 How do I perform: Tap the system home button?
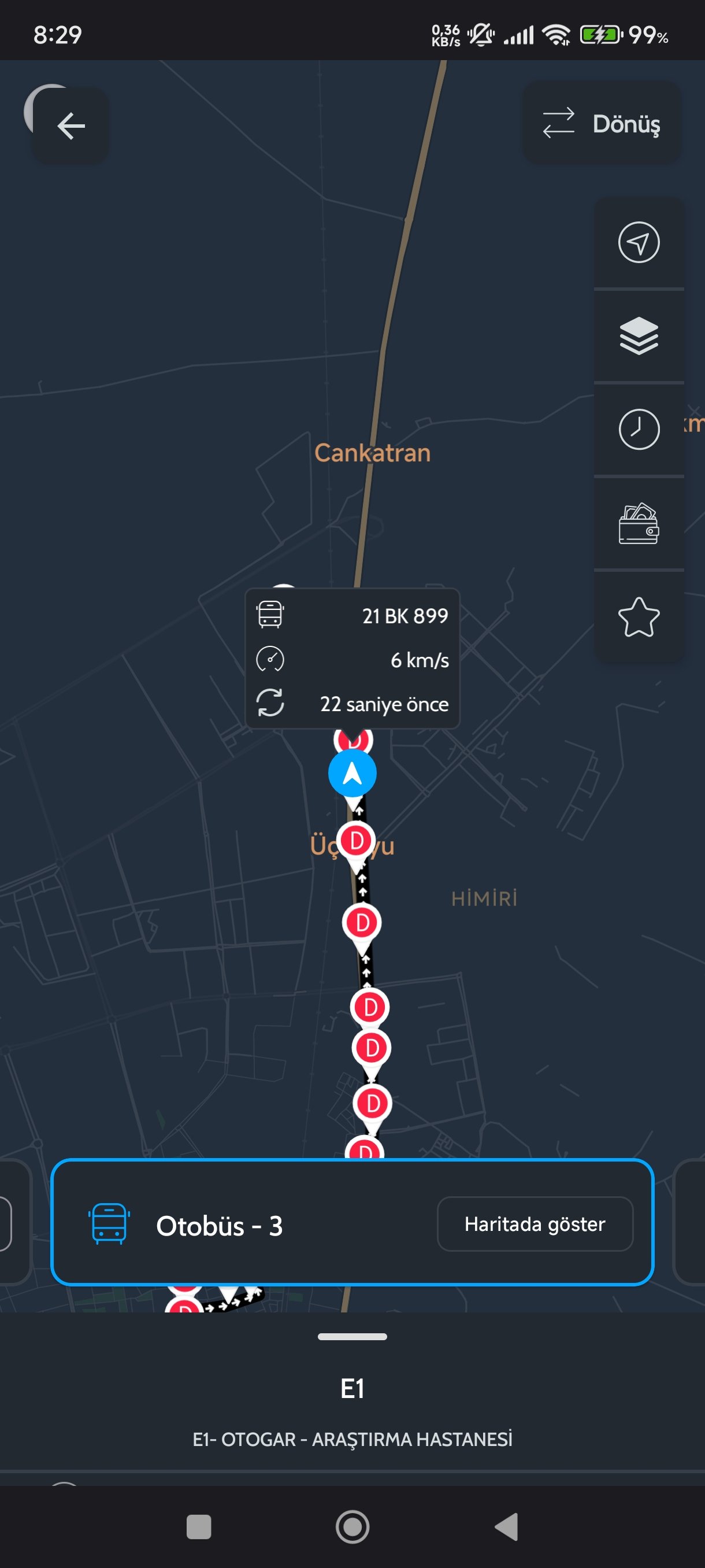352,1526
